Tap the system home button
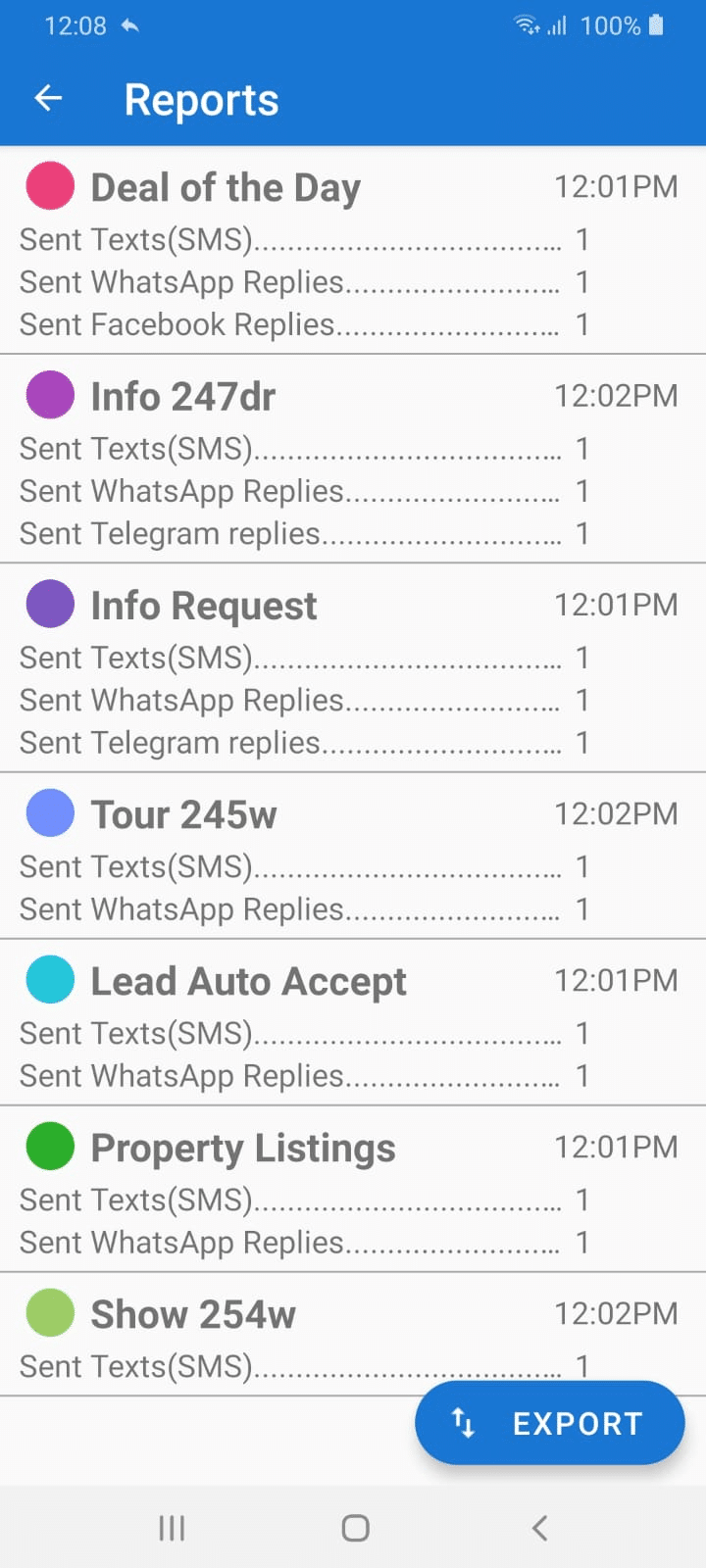Viewport: 706px width, 1568px height. click(x=355, y=1528)
